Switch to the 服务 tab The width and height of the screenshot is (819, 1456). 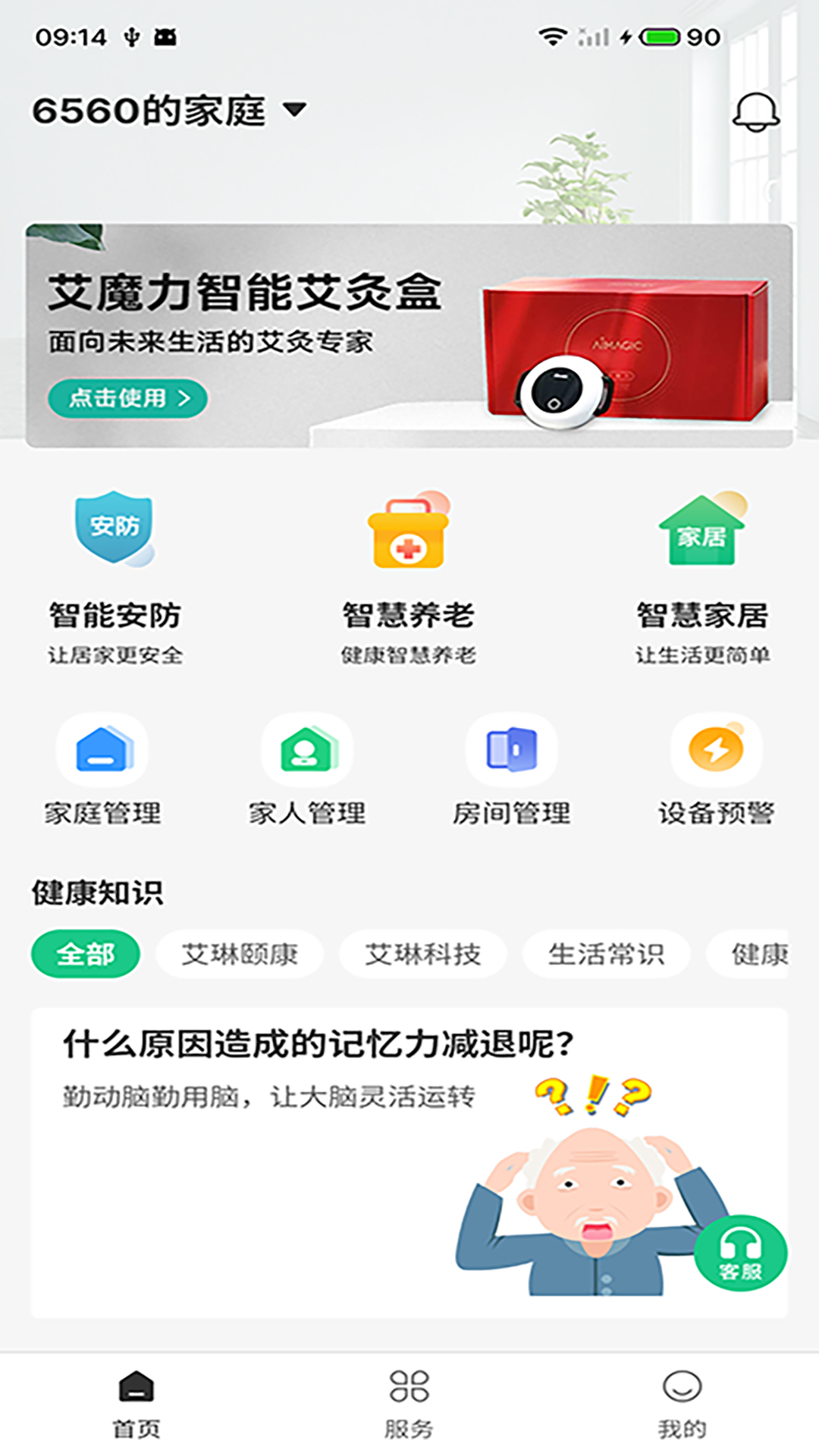409,1404
